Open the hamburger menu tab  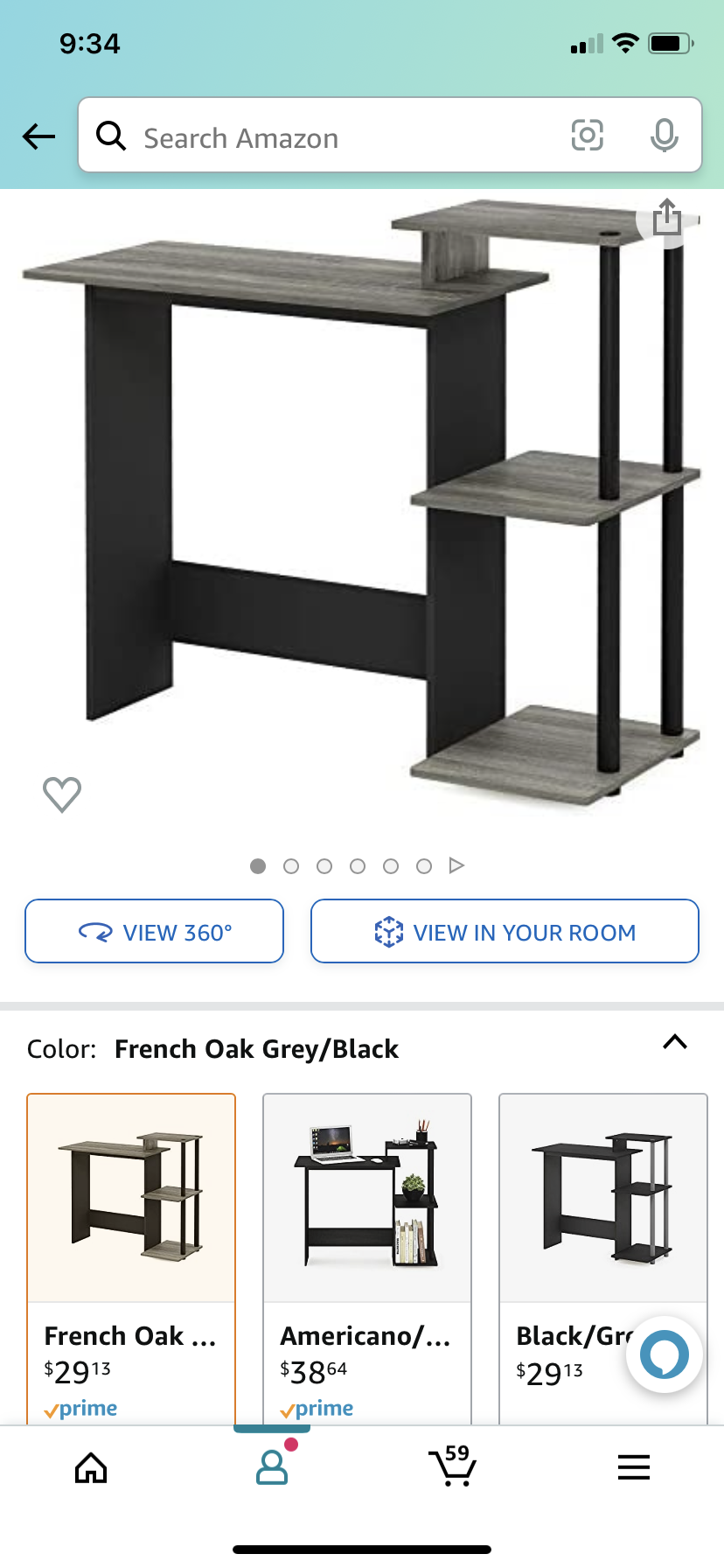(634, 1467)
